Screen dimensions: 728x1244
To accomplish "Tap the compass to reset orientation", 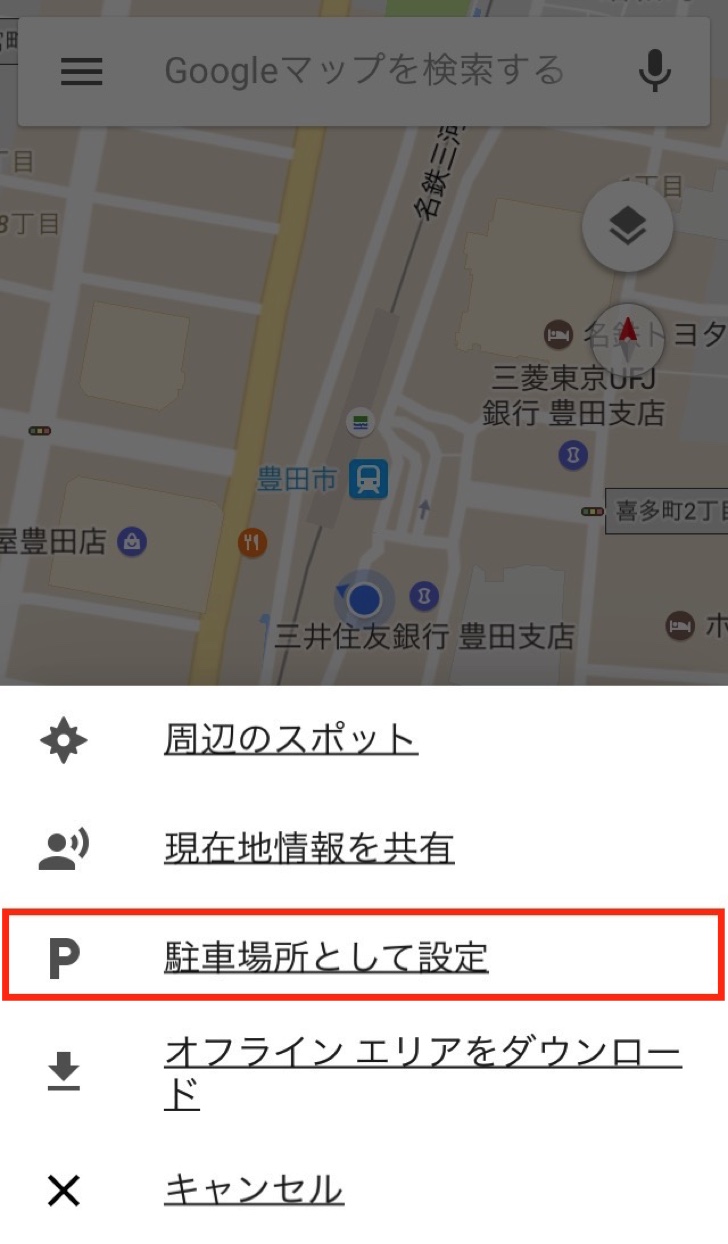I will (628, 338).
